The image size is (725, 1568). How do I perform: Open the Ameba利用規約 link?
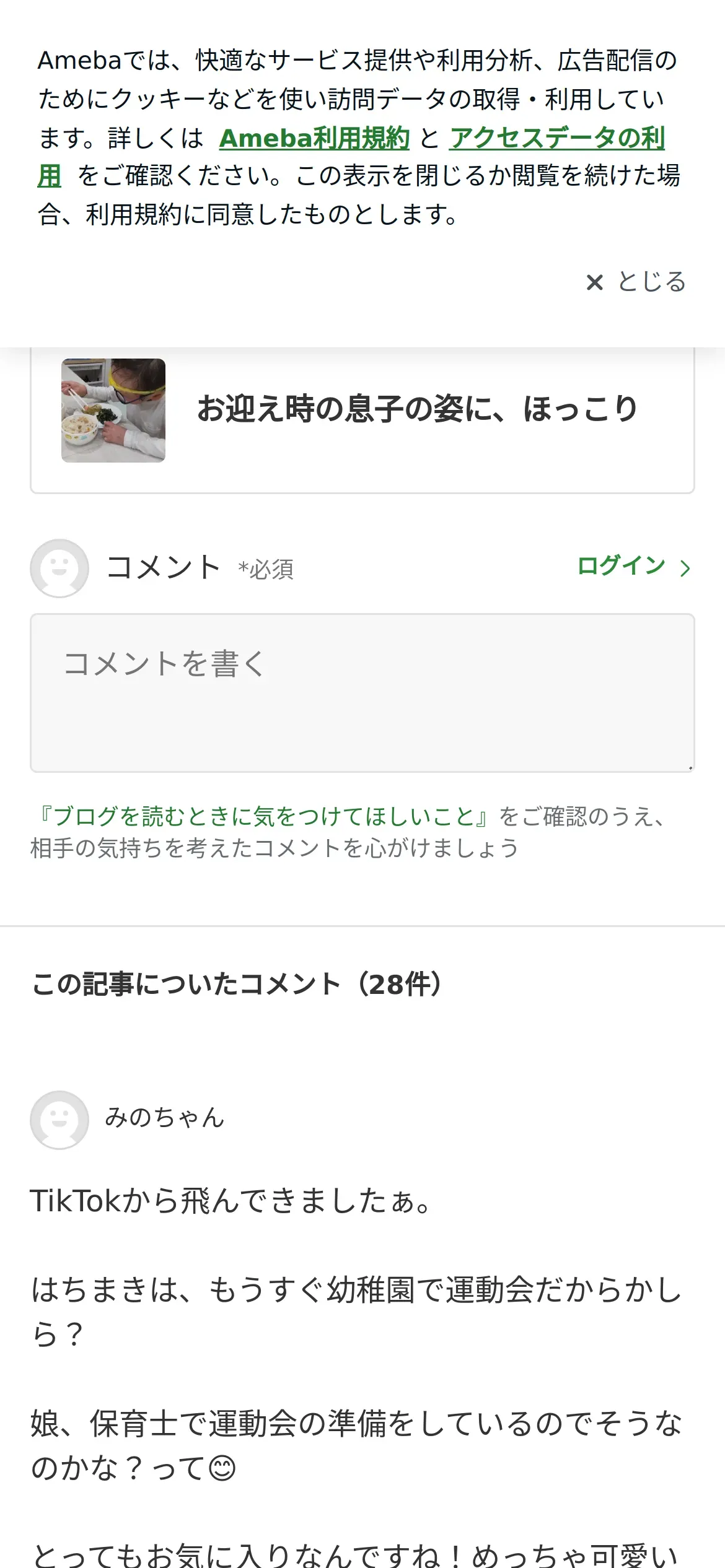[314, 138]
